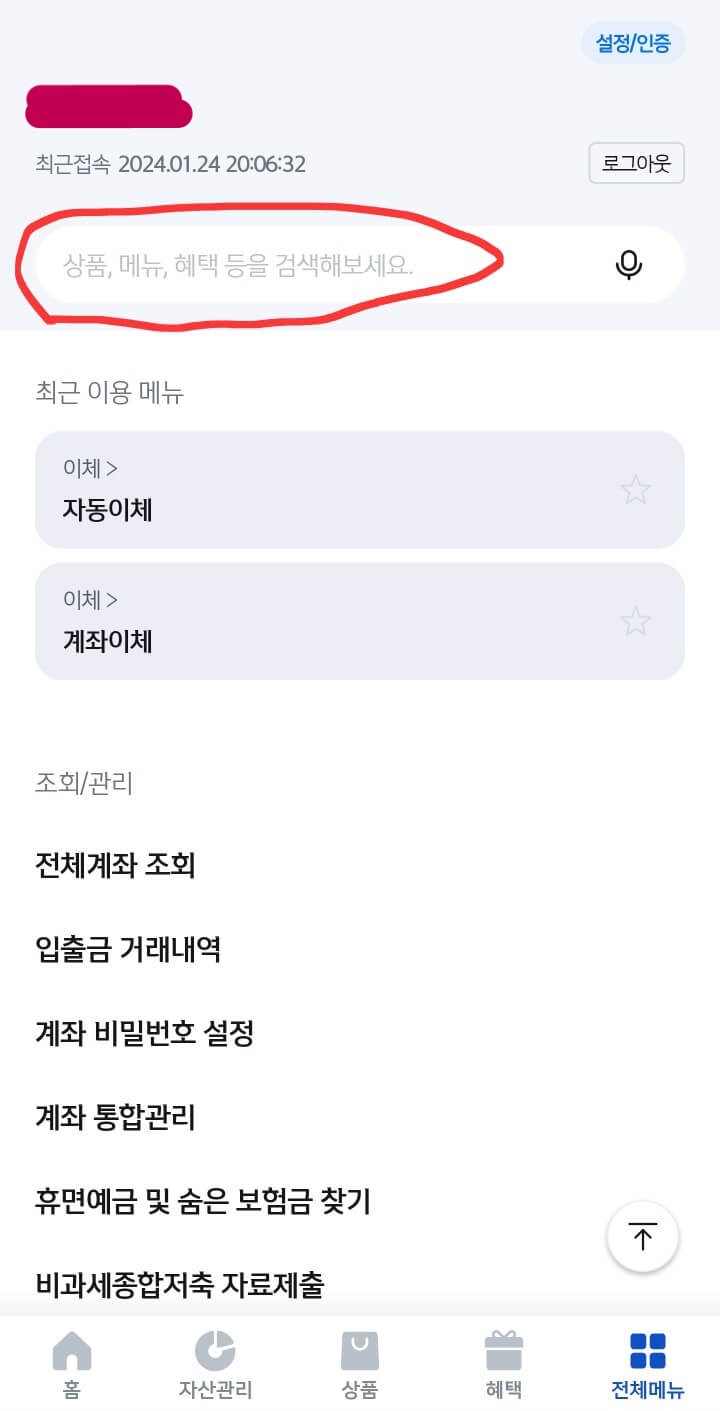Click the product search input field

tap(300, 264)
